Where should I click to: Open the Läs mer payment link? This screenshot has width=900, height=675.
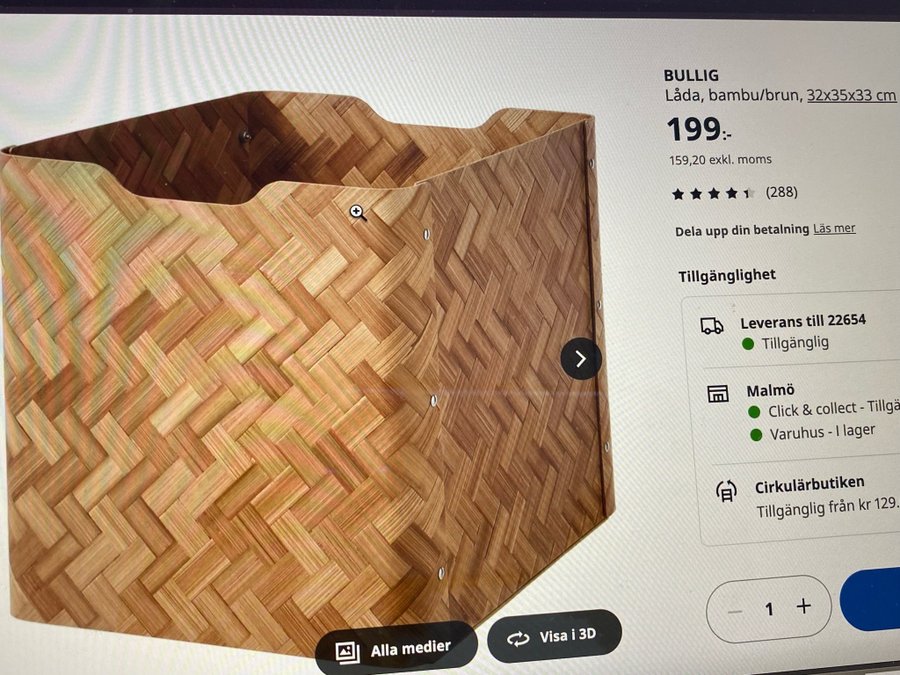click(834, 229)
